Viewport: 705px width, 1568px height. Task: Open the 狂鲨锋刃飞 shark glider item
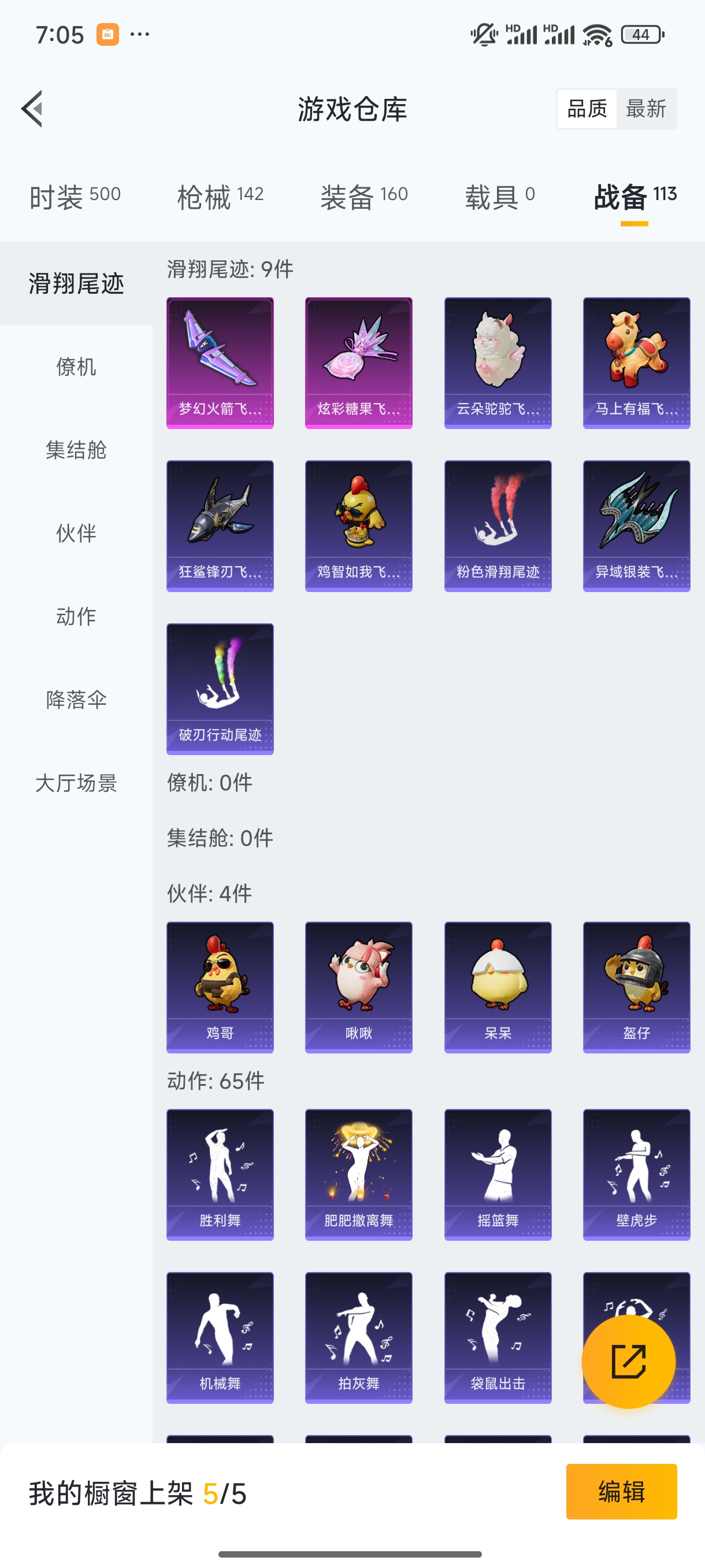click(220, 526)
